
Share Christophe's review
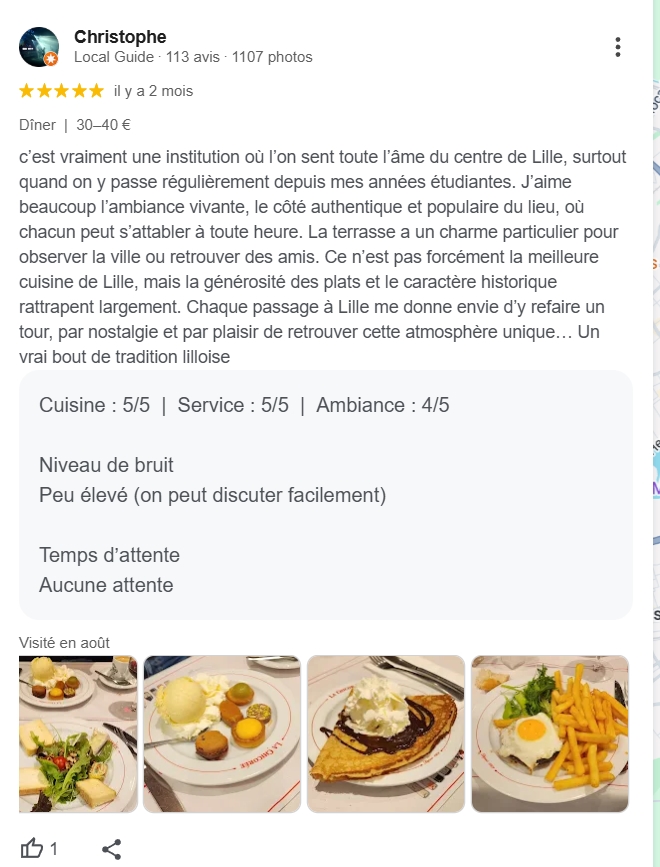(112, 849)
